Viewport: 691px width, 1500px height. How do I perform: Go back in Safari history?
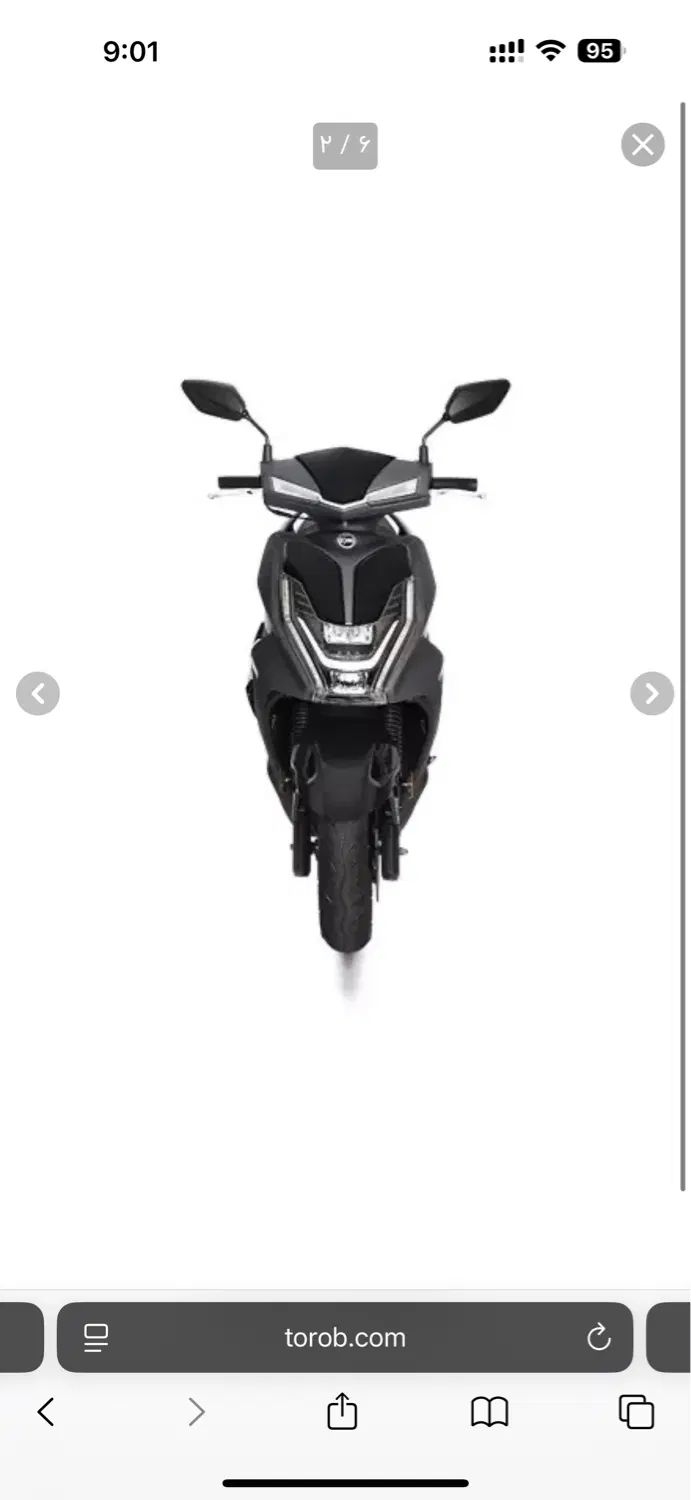[45, 1412]
